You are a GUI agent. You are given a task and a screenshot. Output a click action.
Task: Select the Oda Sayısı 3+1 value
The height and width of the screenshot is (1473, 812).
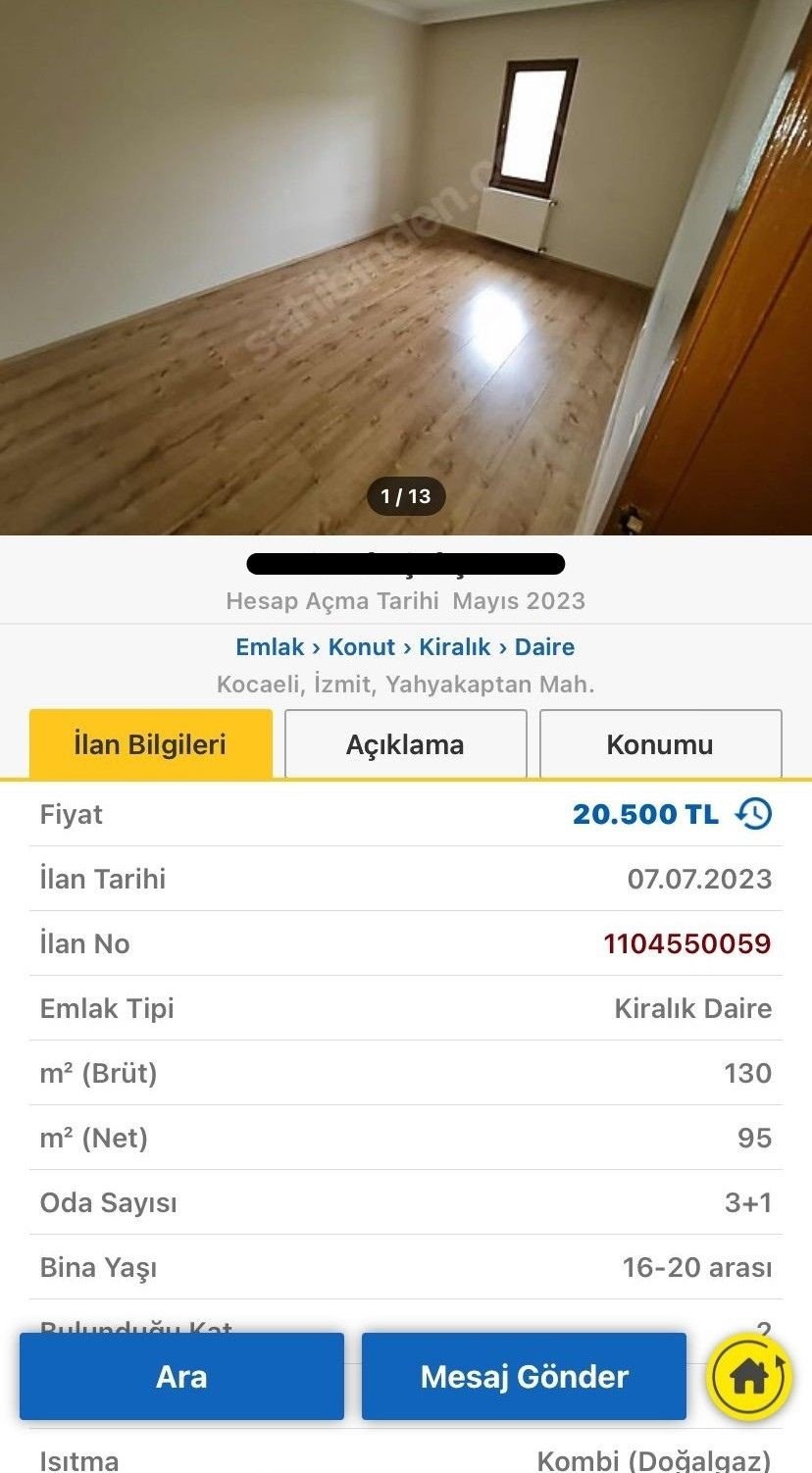pos(748,1201)
